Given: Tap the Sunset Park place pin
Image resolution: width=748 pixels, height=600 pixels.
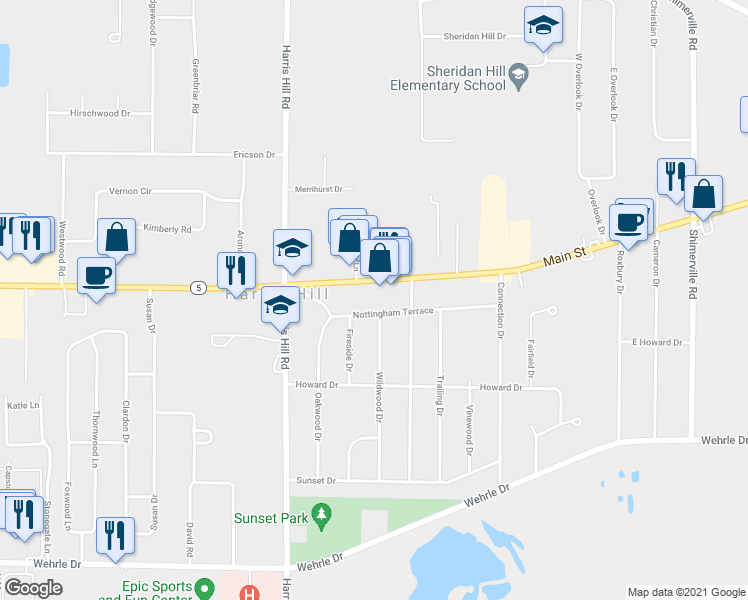Looking at the screenshot, I should point(322,517).
